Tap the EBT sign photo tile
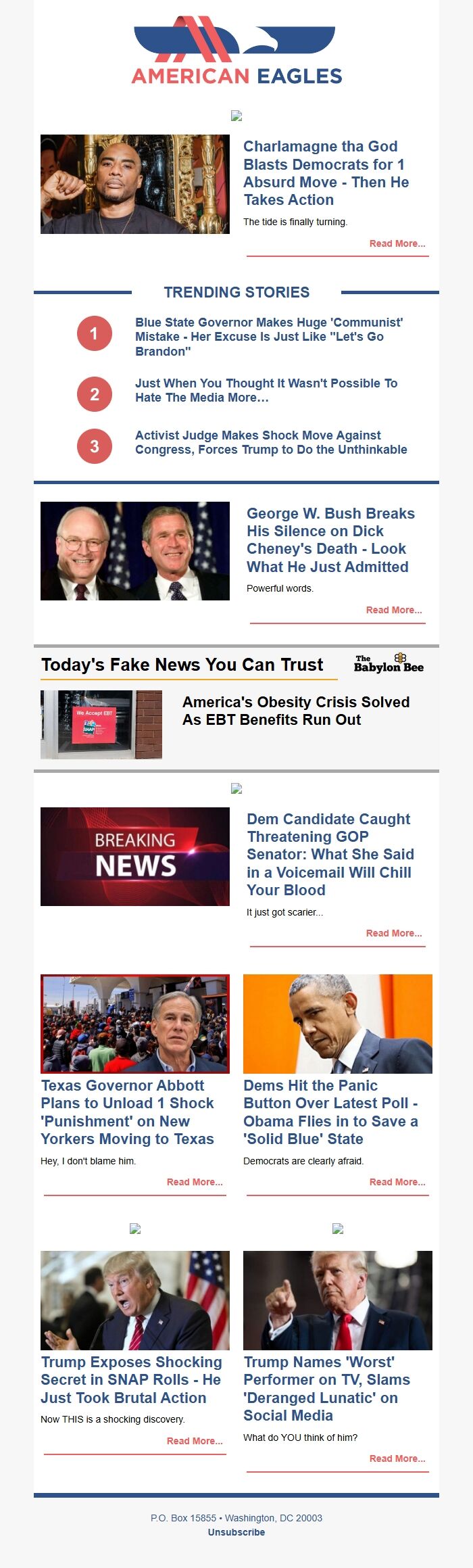Viewport: 473px width, 1568px height. pyautogui.click(x=101, y=724)
